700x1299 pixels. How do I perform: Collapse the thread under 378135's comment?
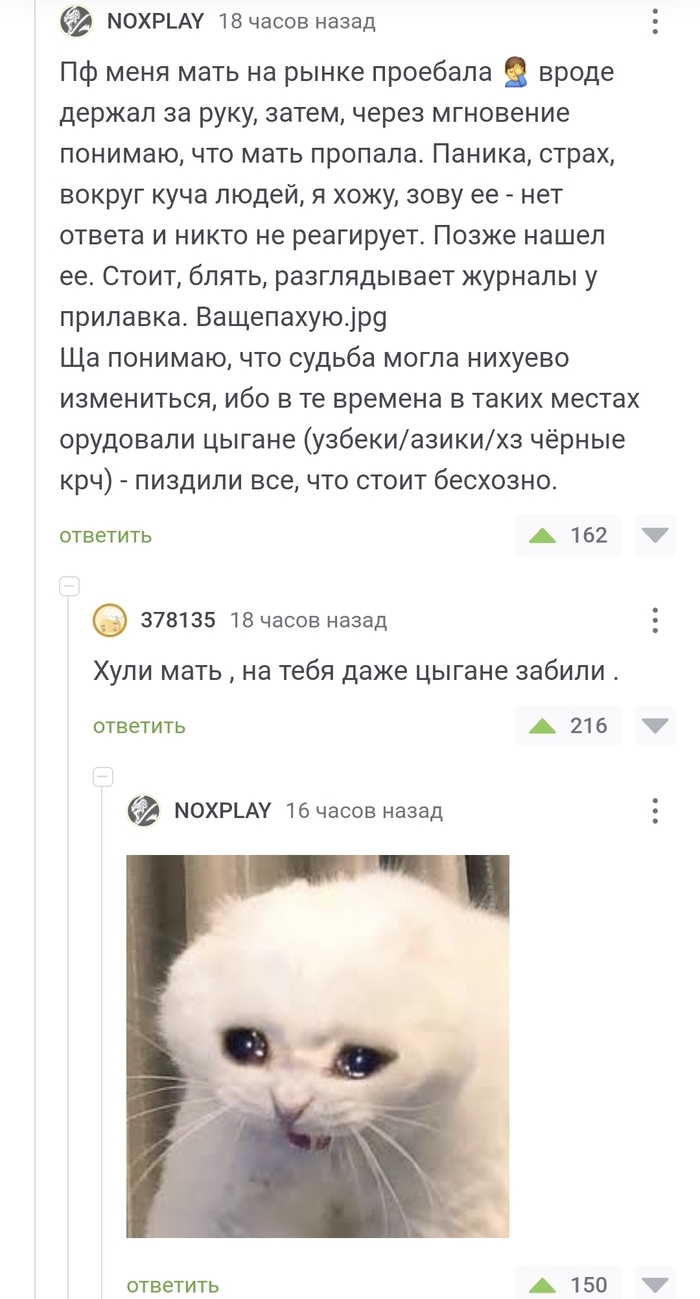pyautogui.click(x=103, y=777)
